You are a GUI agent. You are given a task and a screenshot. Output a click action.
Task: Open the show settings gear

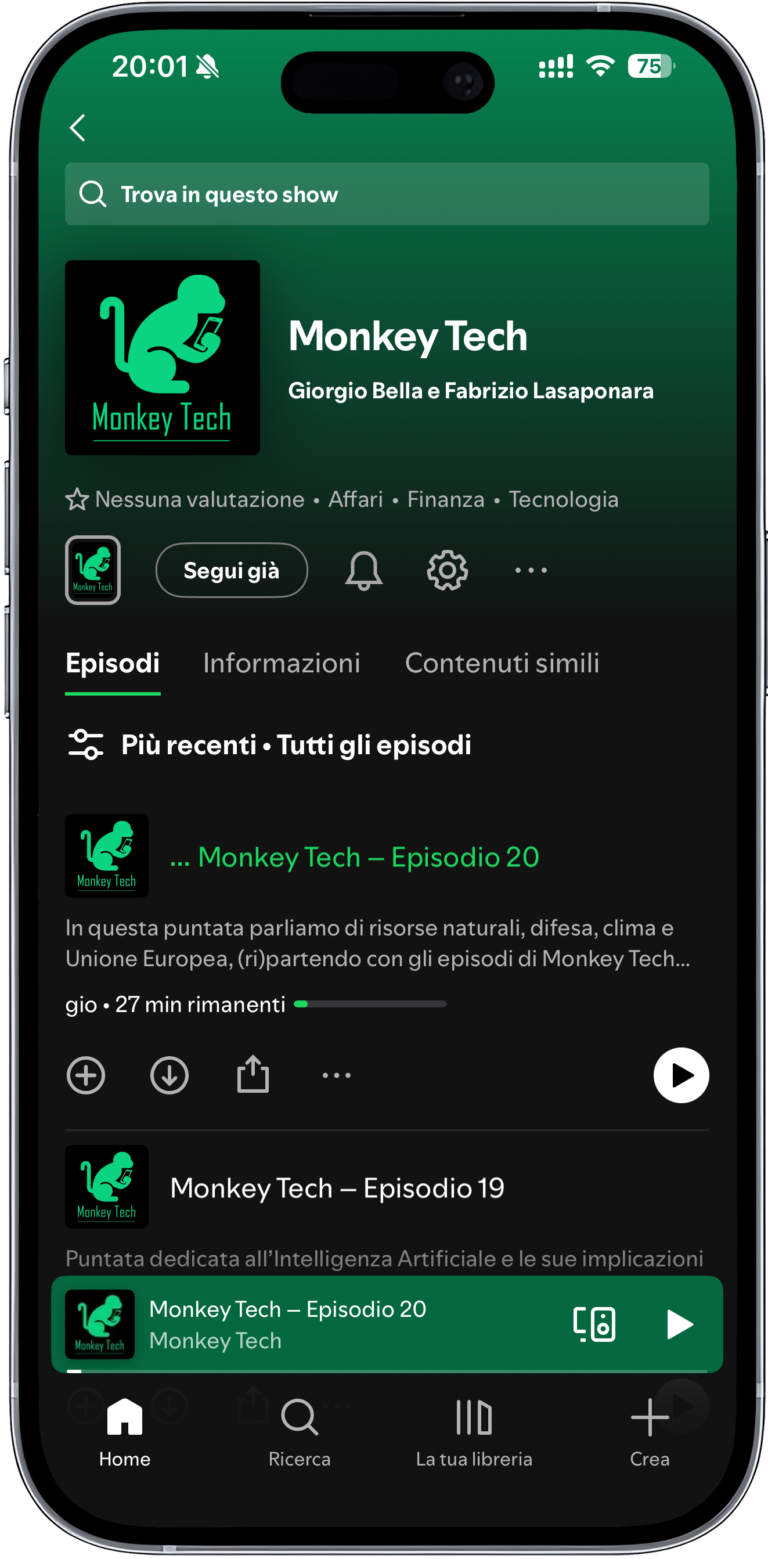coord(447,571)
